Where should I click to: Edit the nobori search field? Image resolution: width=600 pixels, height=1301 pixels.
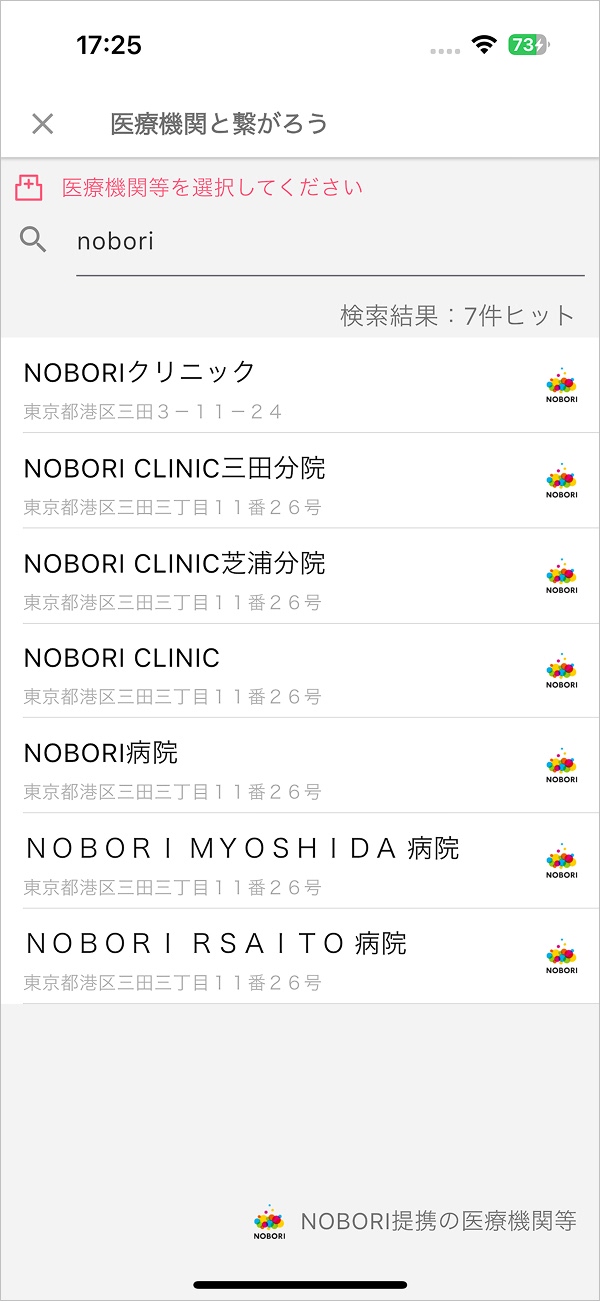tap(330, 242)
